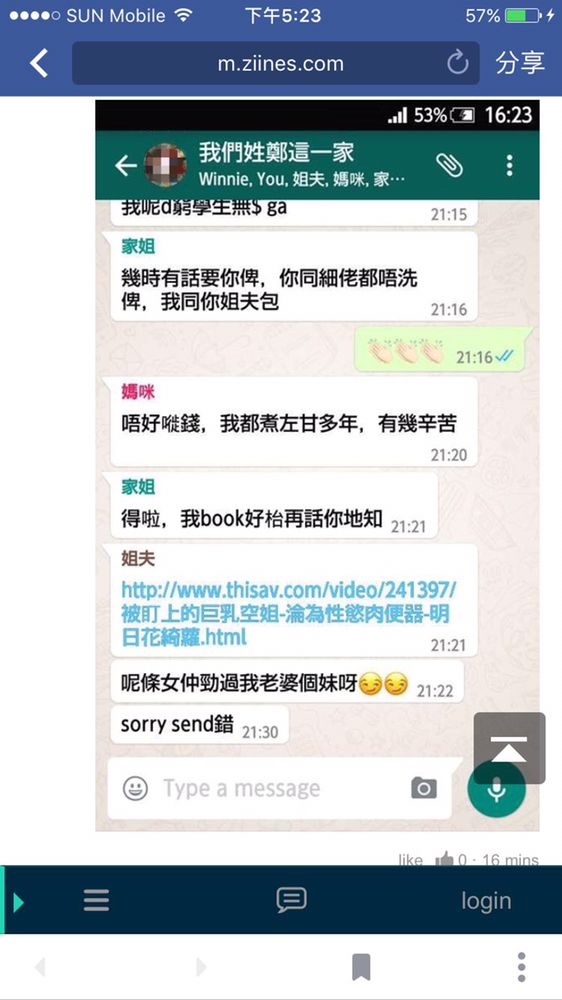Open the chat screenshot image
This screenshot has height=1000, width=562.
(317, 466)
